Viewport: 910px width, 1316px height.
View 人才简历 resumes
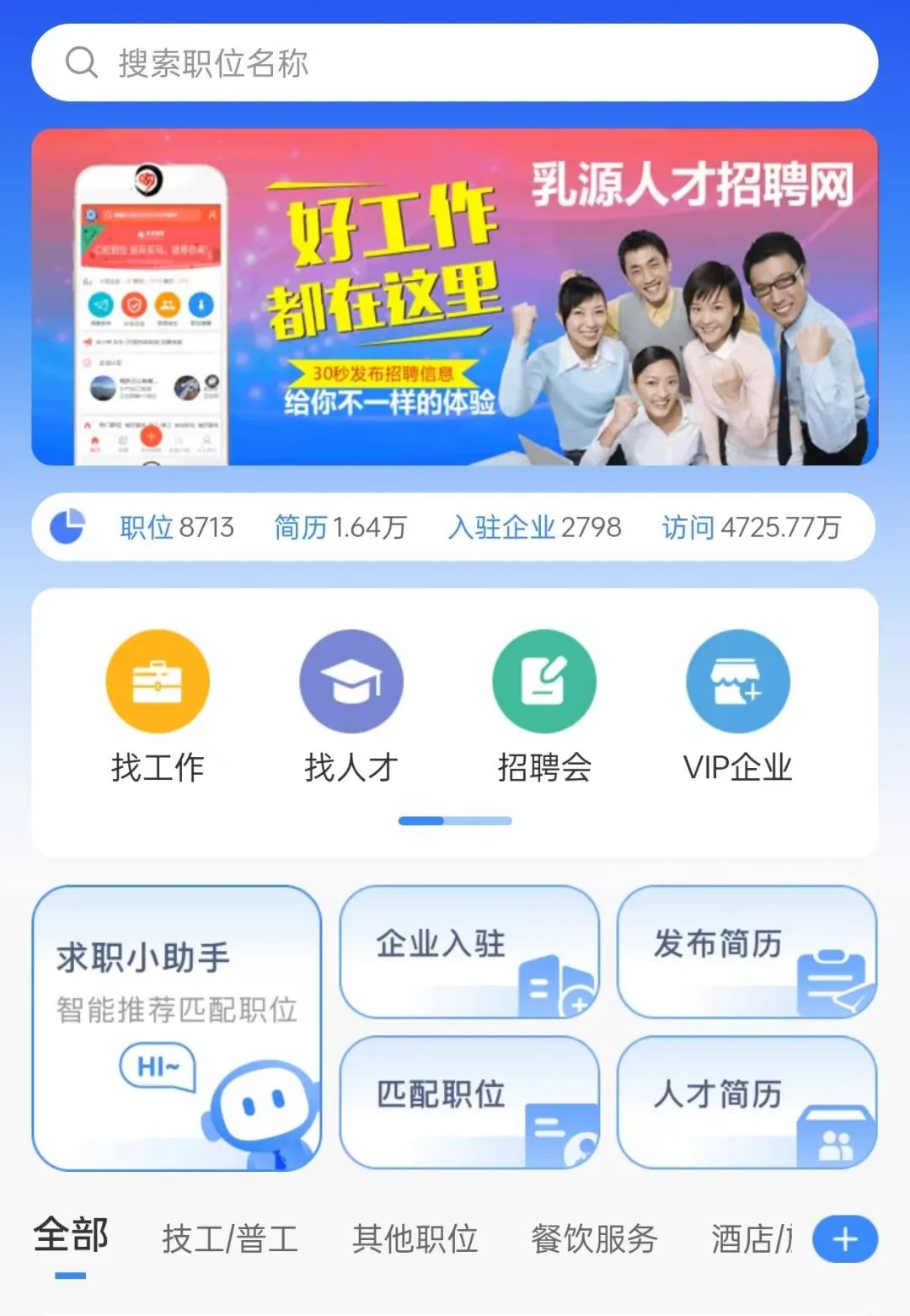(747, 1102)
